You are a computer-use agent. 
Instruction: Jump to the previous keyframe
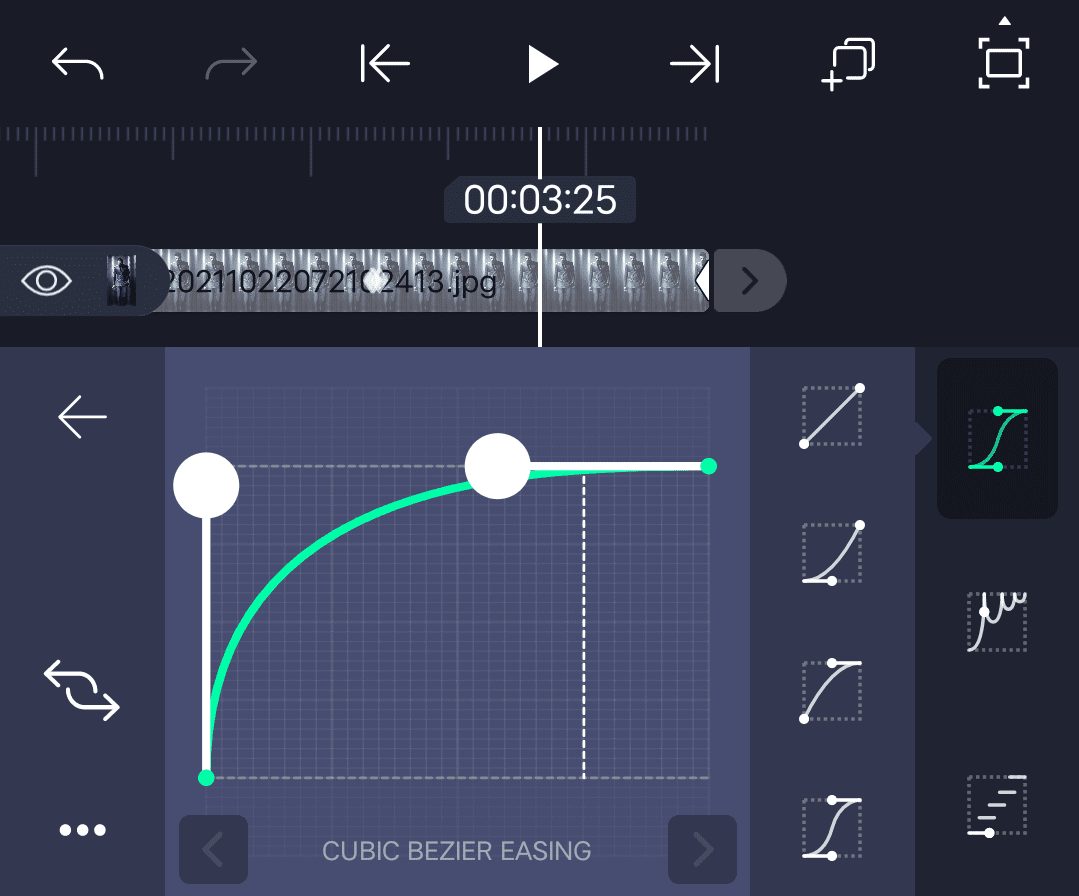[x=385, y=65]
